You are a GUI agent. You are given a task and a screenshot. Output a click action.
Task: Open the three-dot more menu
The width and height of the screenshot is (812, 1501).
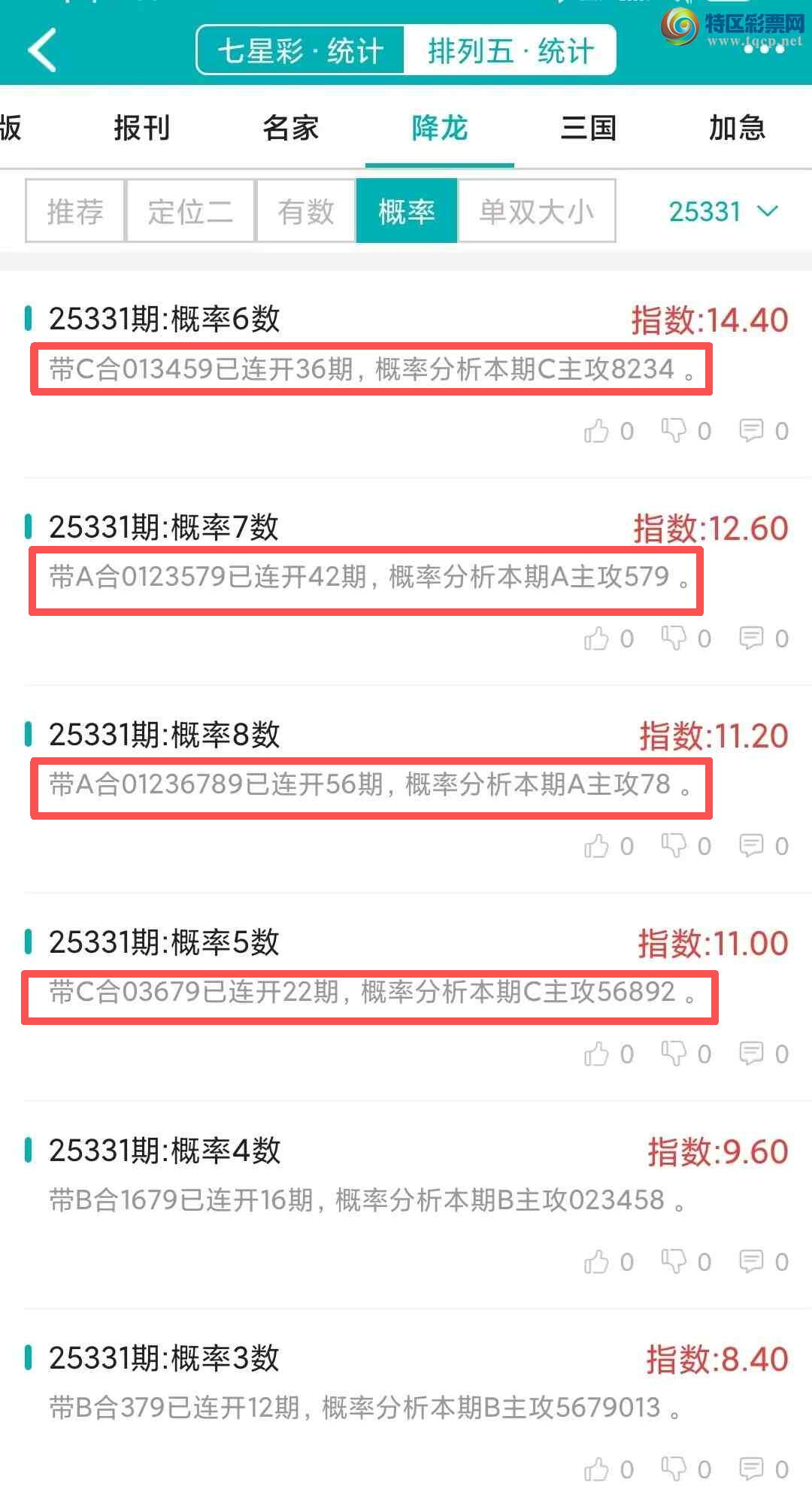(762, 47)
